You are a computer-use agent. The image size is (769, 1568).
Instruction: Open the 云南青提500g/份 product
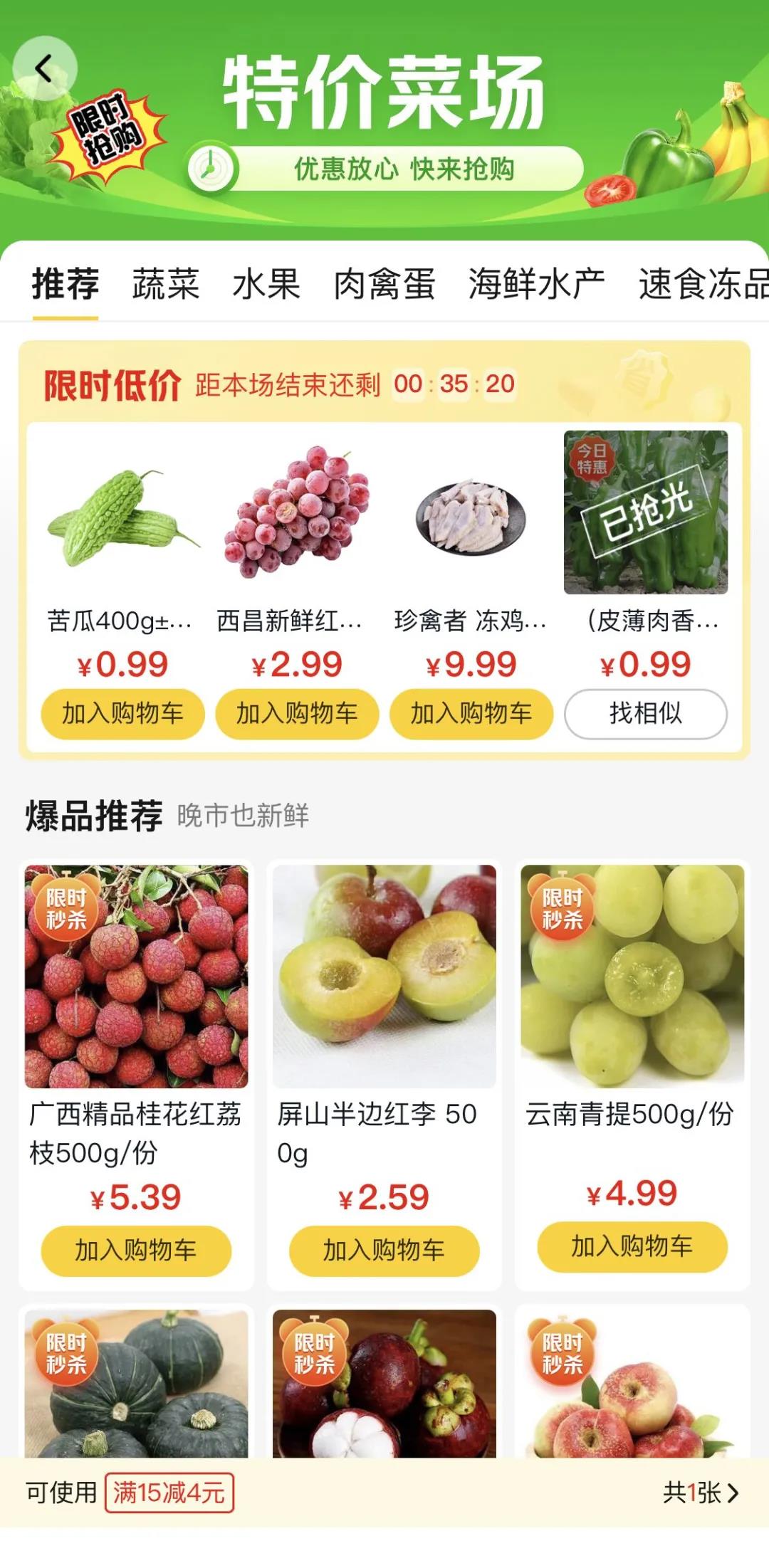tap(632, 977)
